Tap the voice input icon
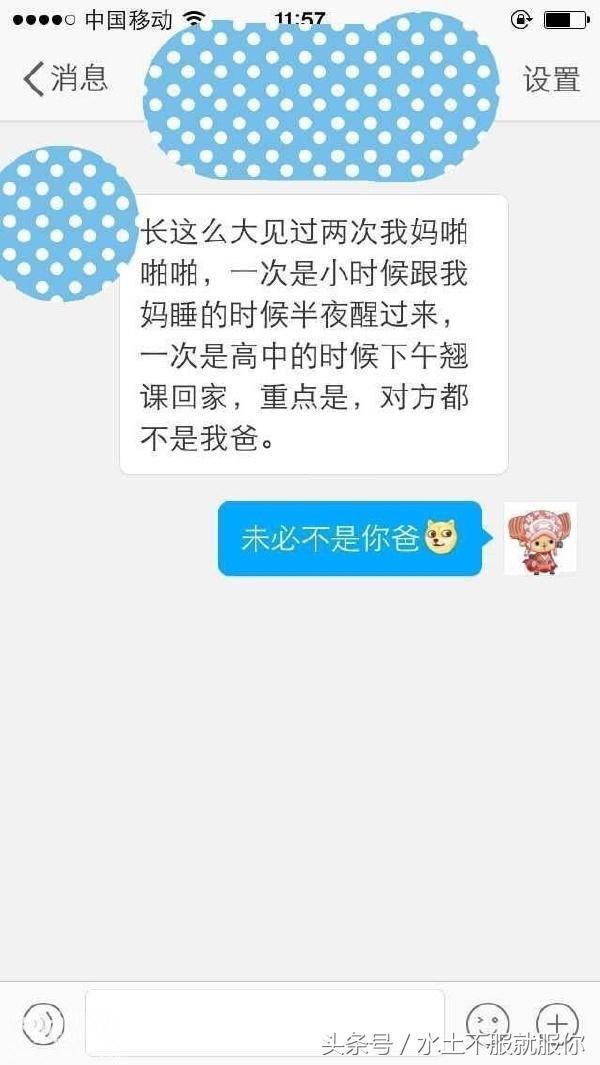 point(43,1023)
